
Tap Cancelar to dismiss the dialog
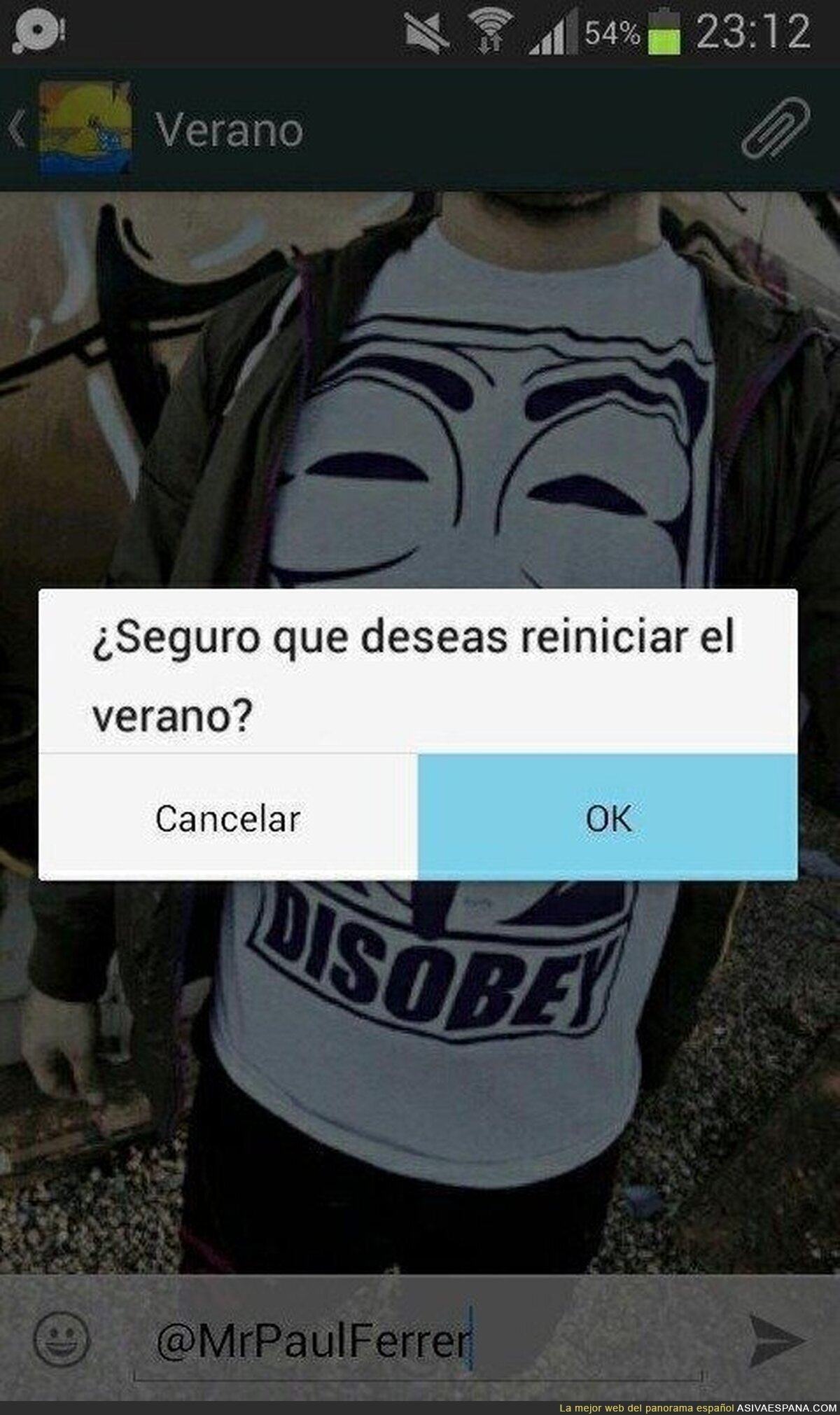(x=228, y=817)
